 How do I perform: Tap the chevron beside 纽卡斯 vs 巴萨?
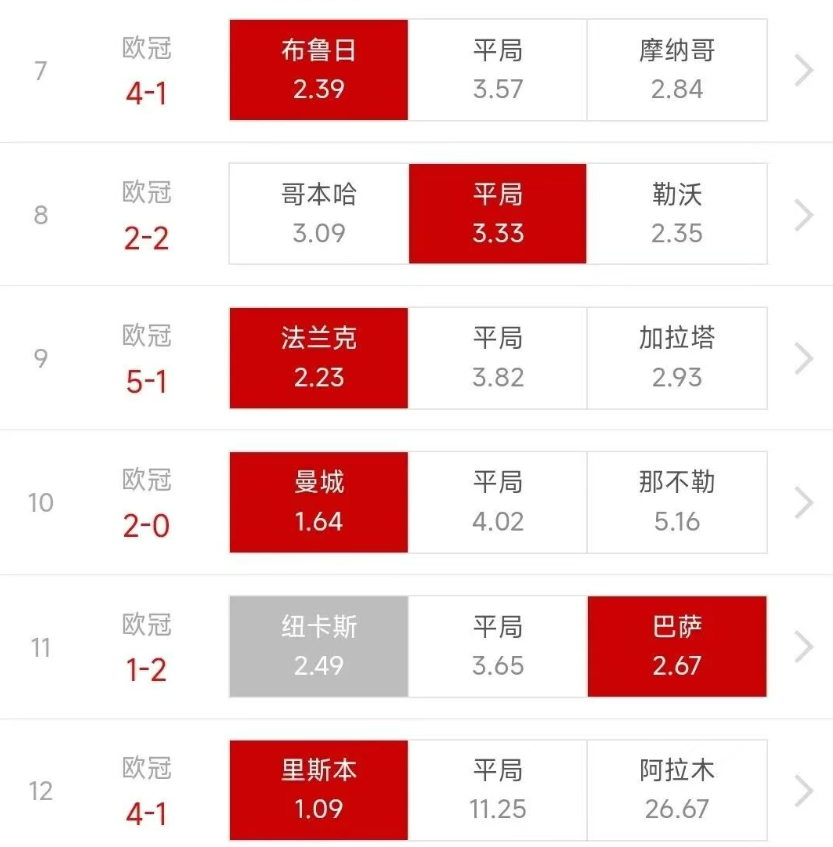[804, 647]
